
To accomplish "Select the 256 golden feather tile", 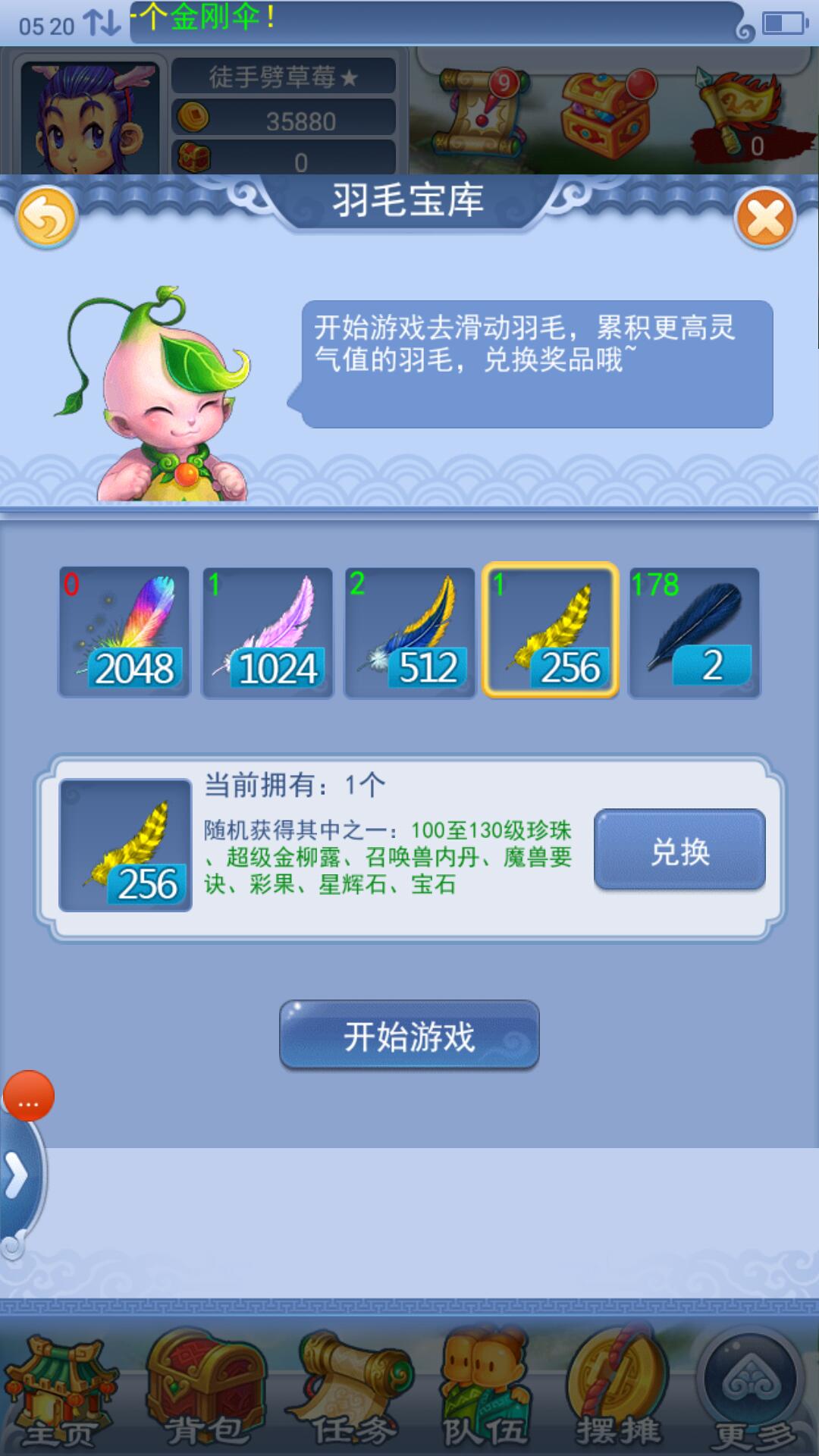I will (x=551, y=632).
